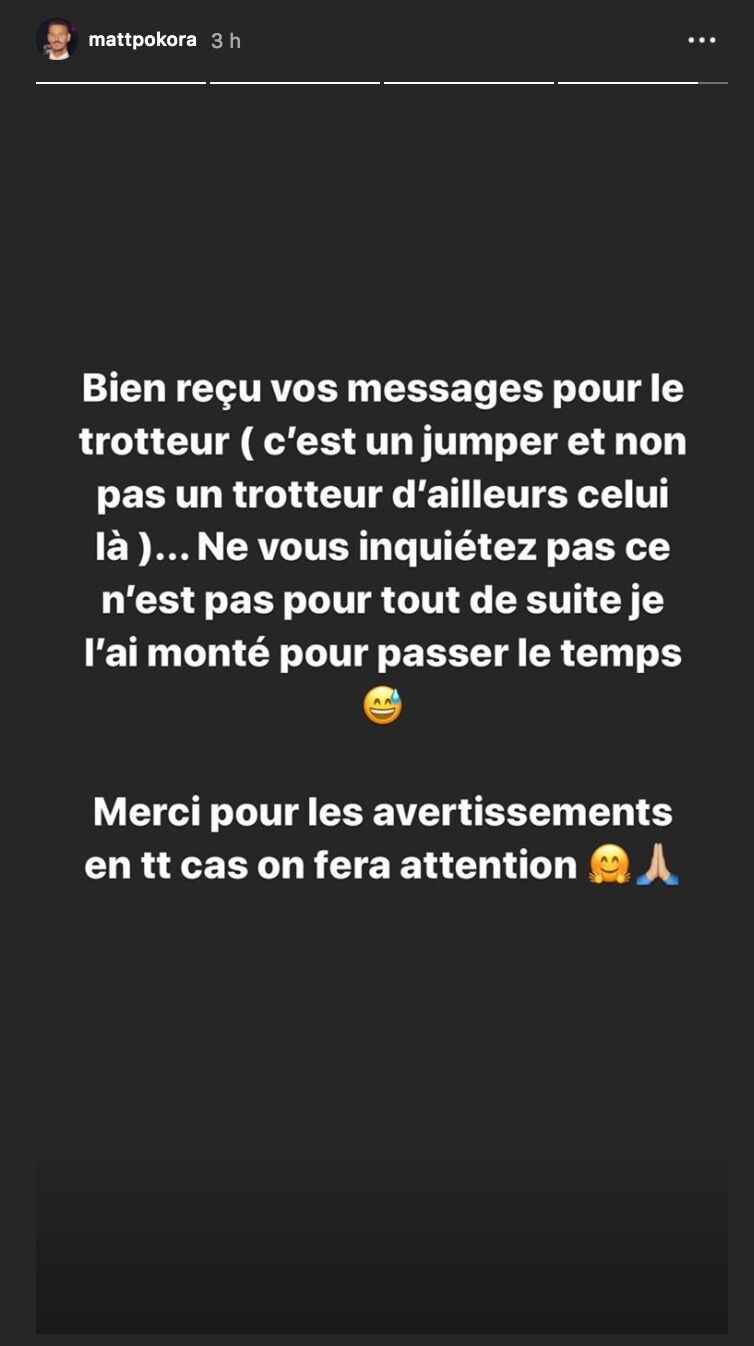Open the mattpokora username link
754x1346 pixels.
pos(142,40)
